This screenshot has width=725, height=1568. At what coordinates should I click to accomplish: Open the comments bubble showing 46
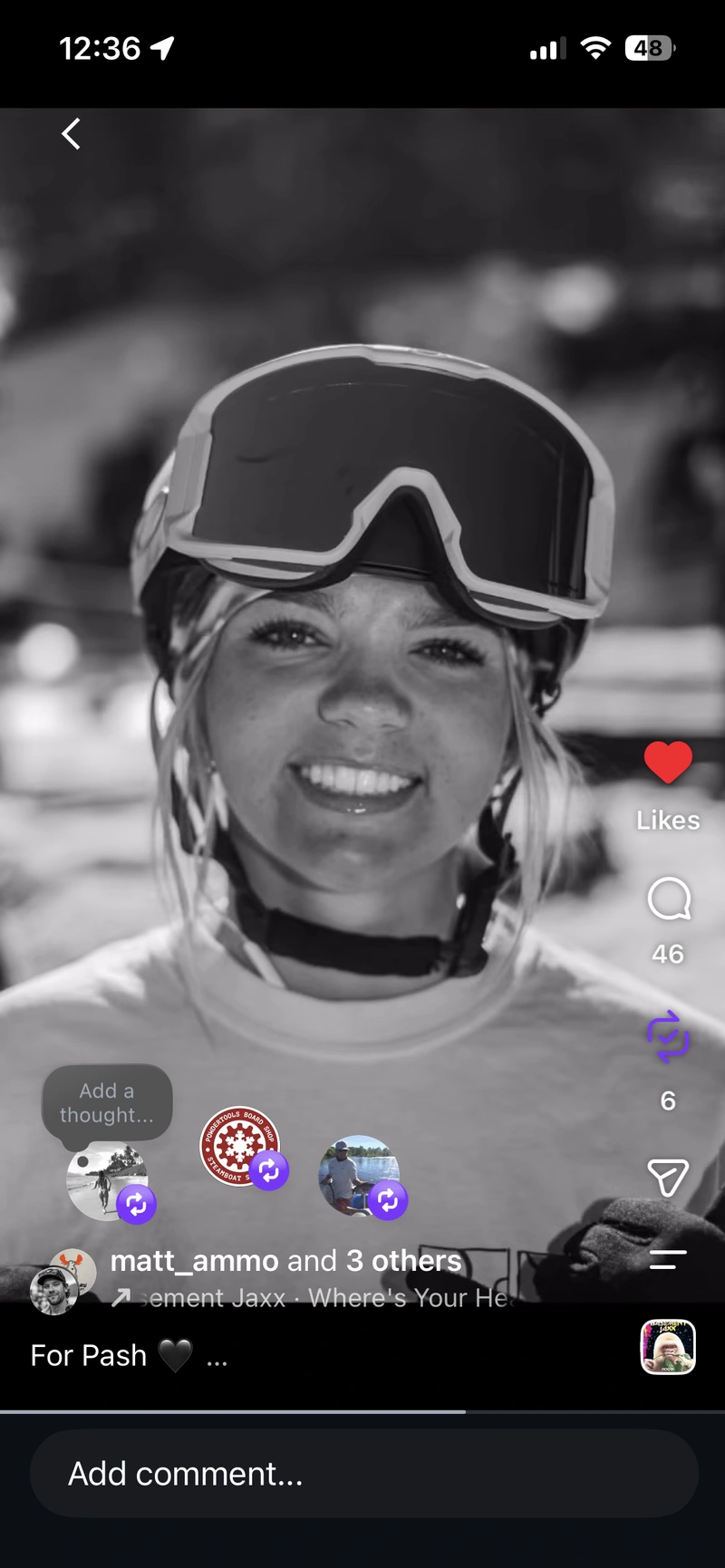coord(669,899)
